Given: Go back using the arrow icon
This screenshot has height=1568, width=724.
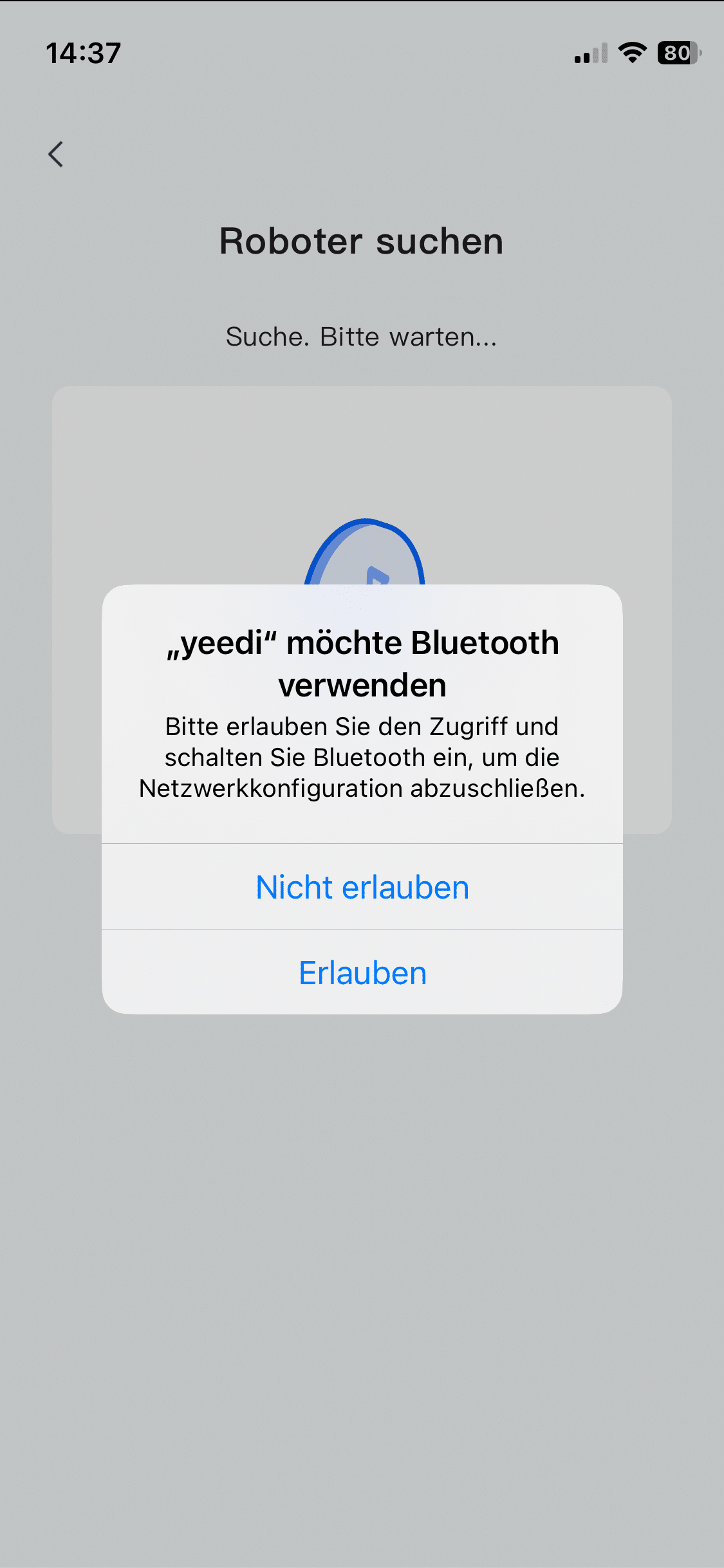Looking at the screenshot, I should [56, 154].
